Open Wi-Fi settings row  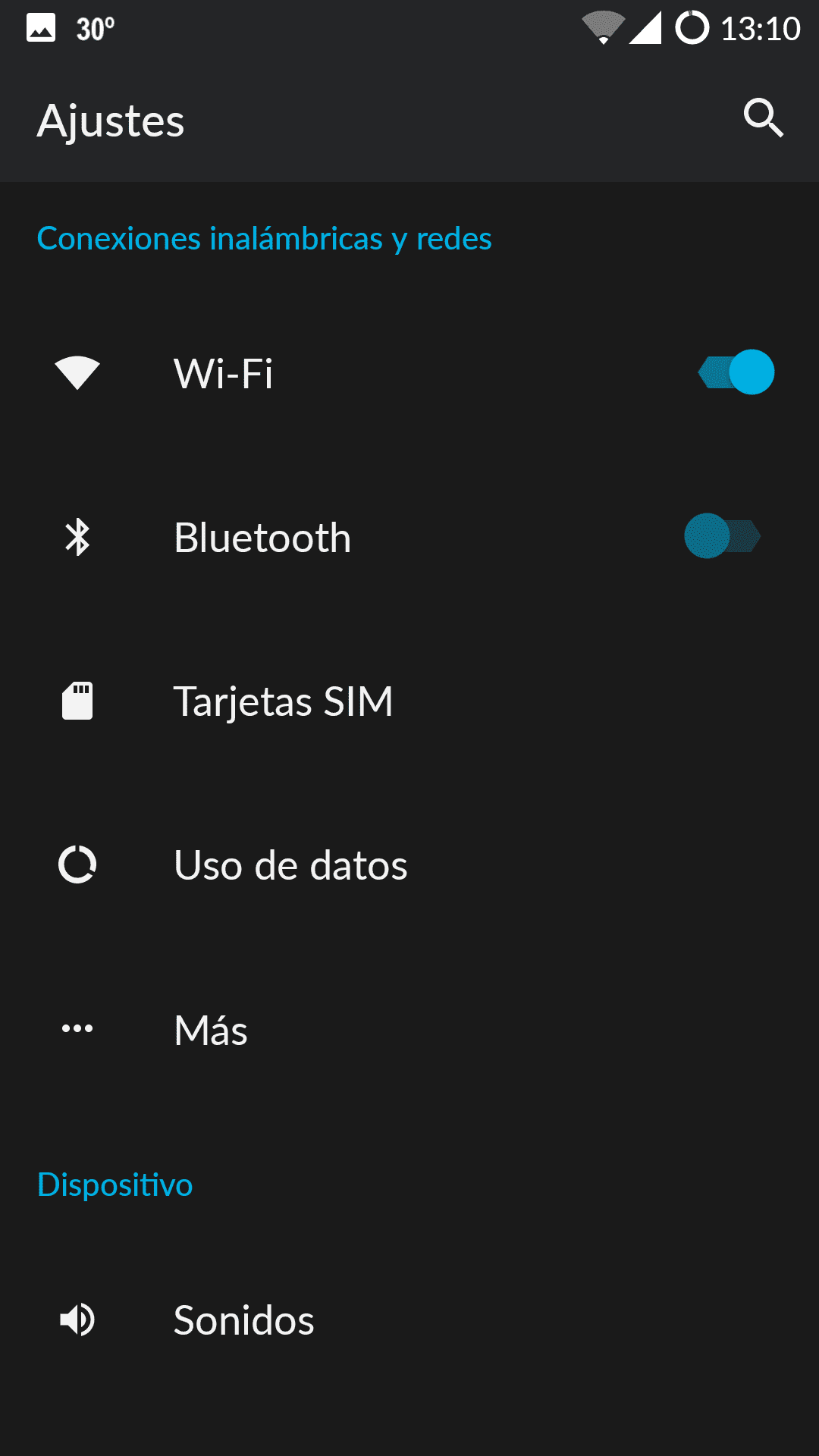pos(409,372)
